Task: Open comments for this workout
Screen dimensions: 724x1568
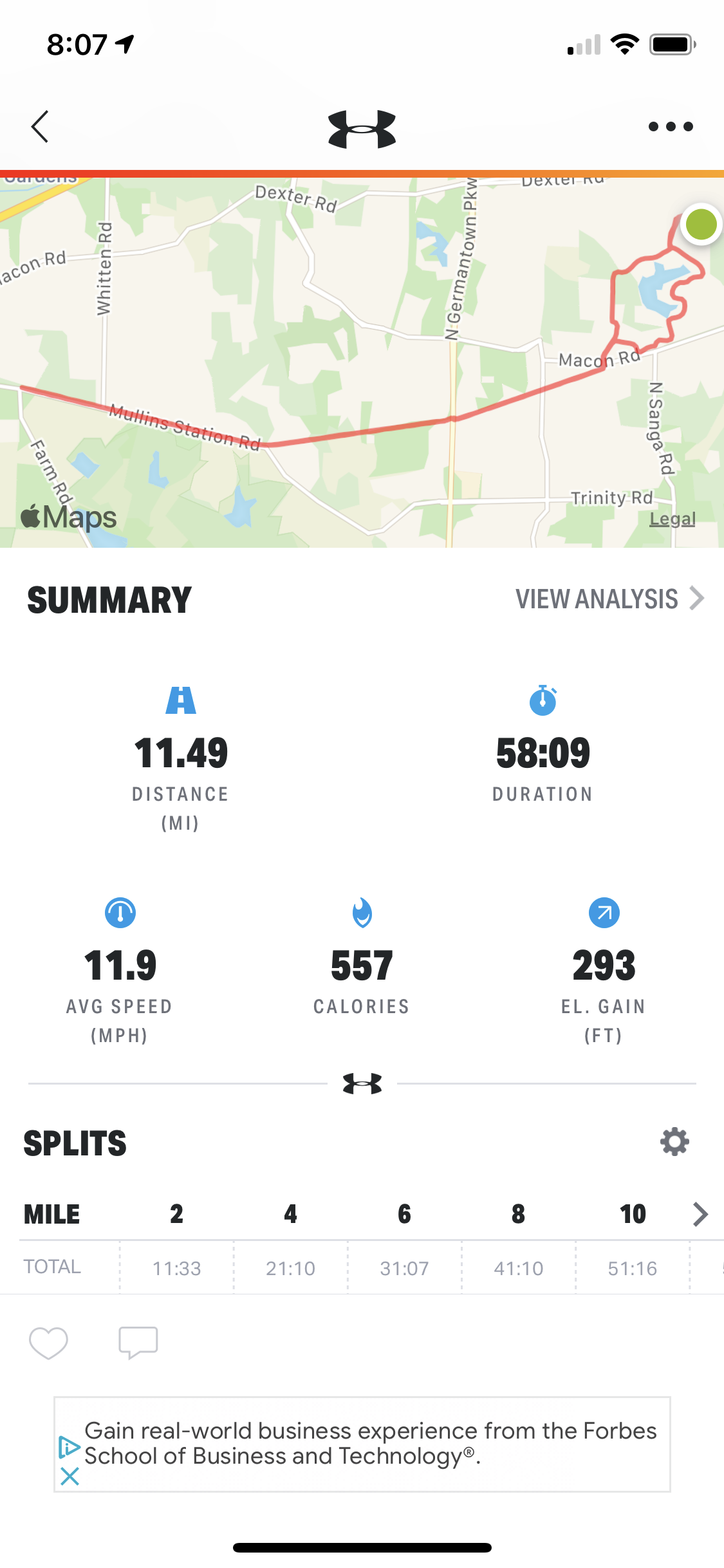Action: 138,1343
